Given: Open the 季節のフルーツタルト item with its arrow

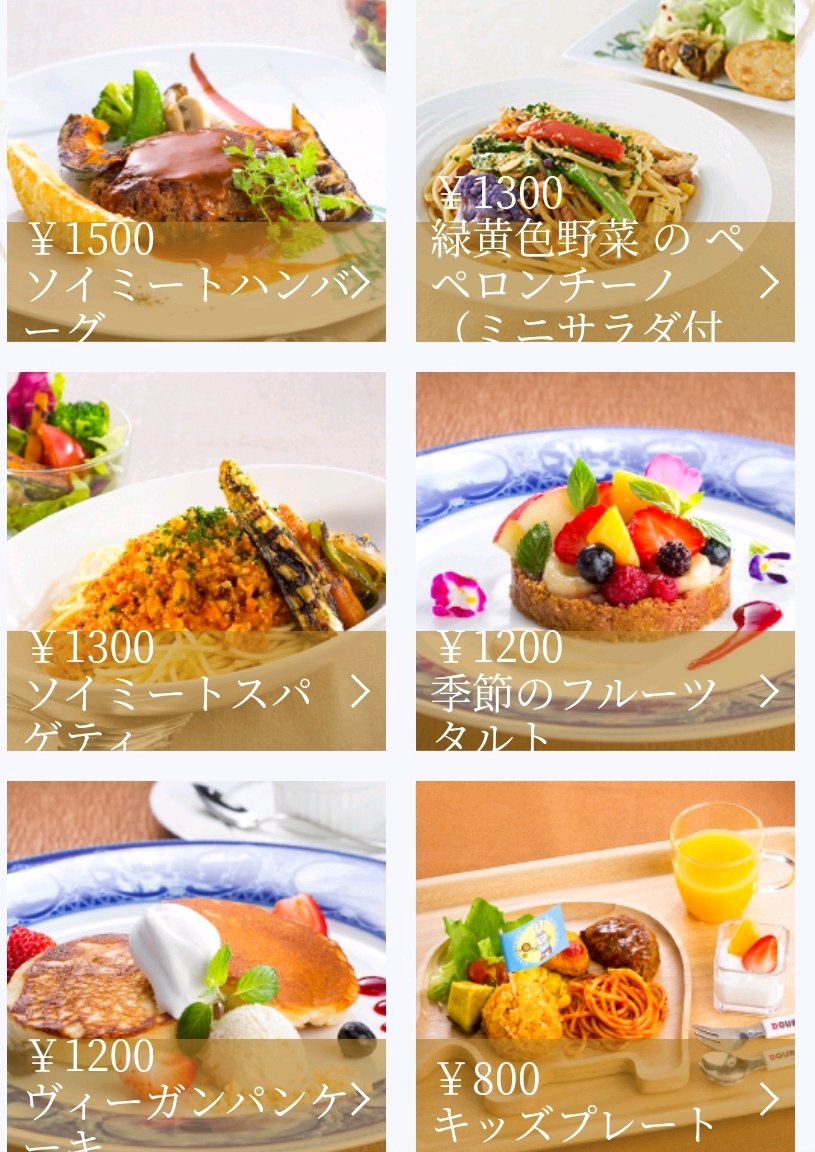Looking at the screenshot, I should point(770,692).
